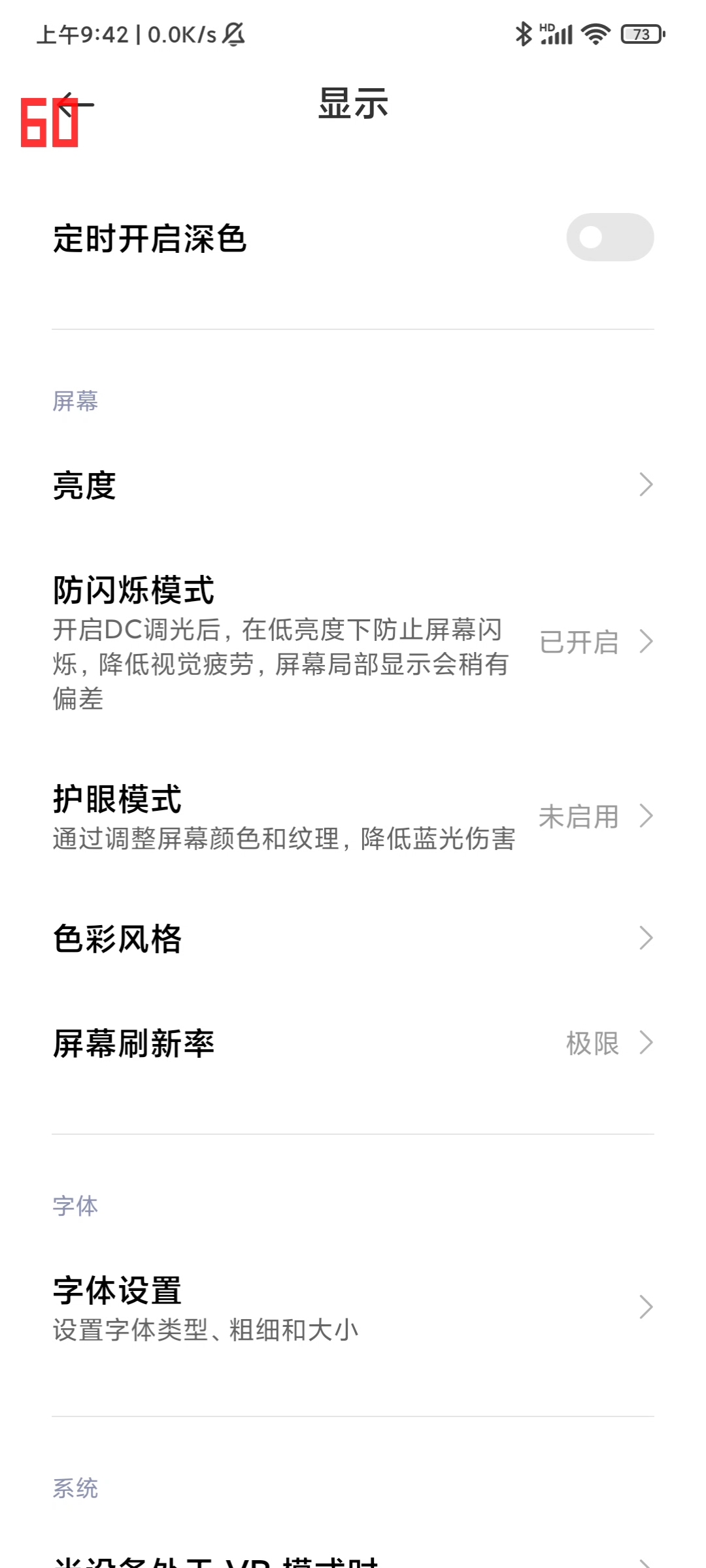Go back using the top arrow
Viewport: 706px width, 1568px height.
75,105
